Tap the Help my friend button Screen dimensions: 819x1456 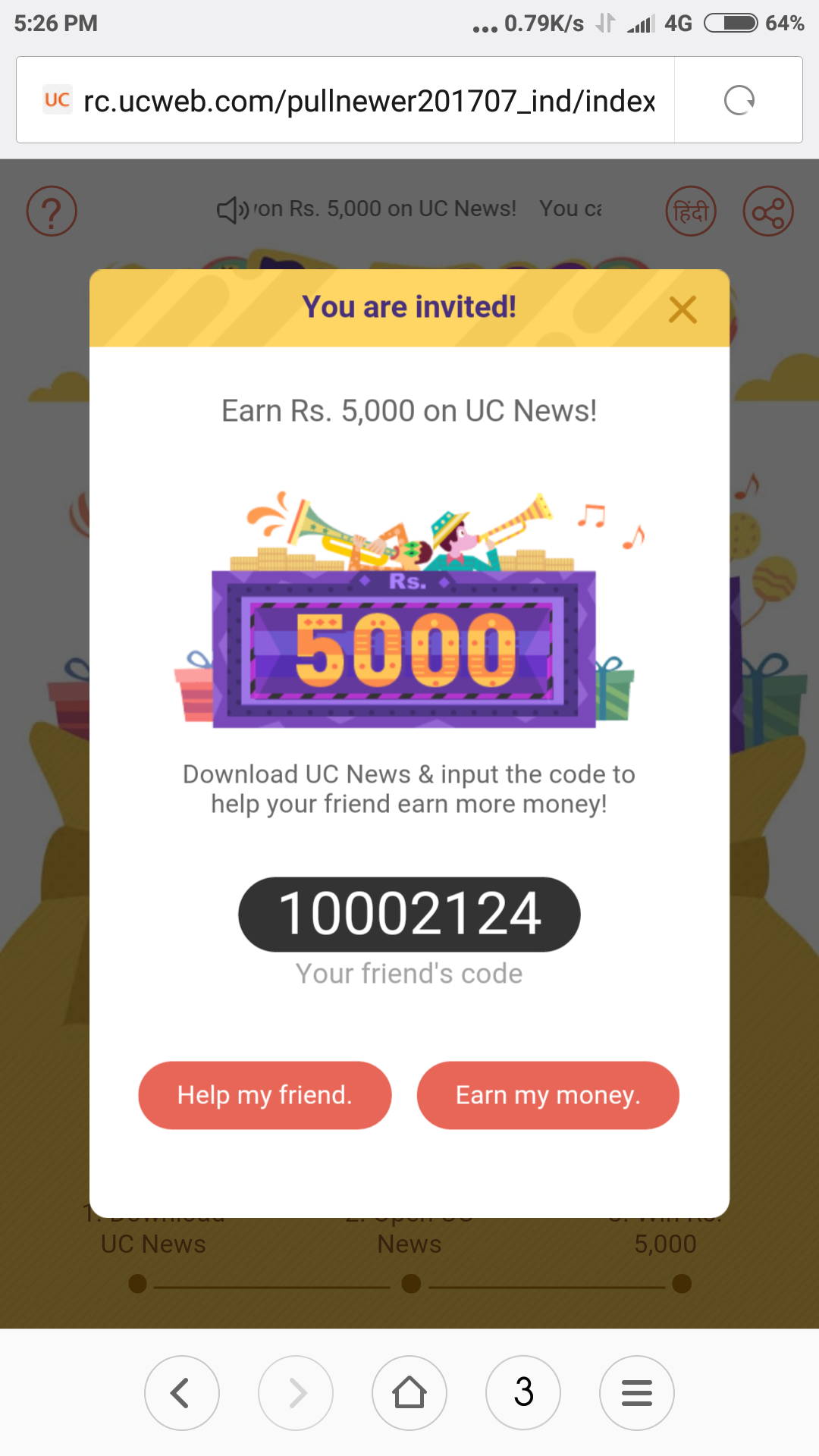pyautogui.click(x=265, y=1095)
